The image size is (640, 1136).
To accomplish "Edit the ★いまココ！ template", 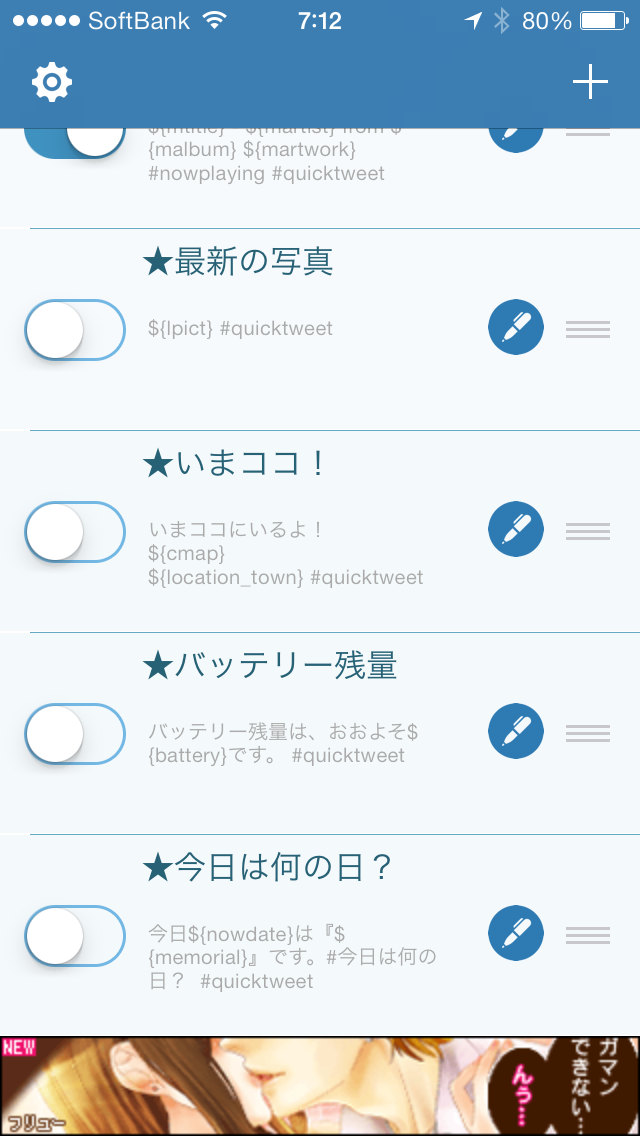I will [515, 529].
